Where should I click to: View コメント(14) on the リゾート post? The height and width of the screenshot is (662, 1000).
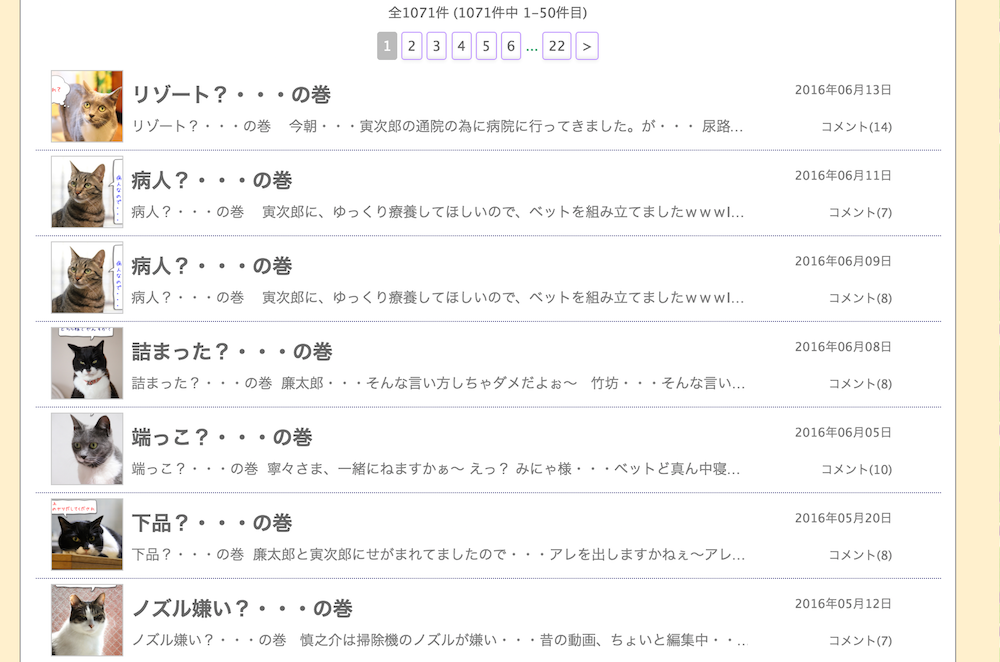click(856, 127)
